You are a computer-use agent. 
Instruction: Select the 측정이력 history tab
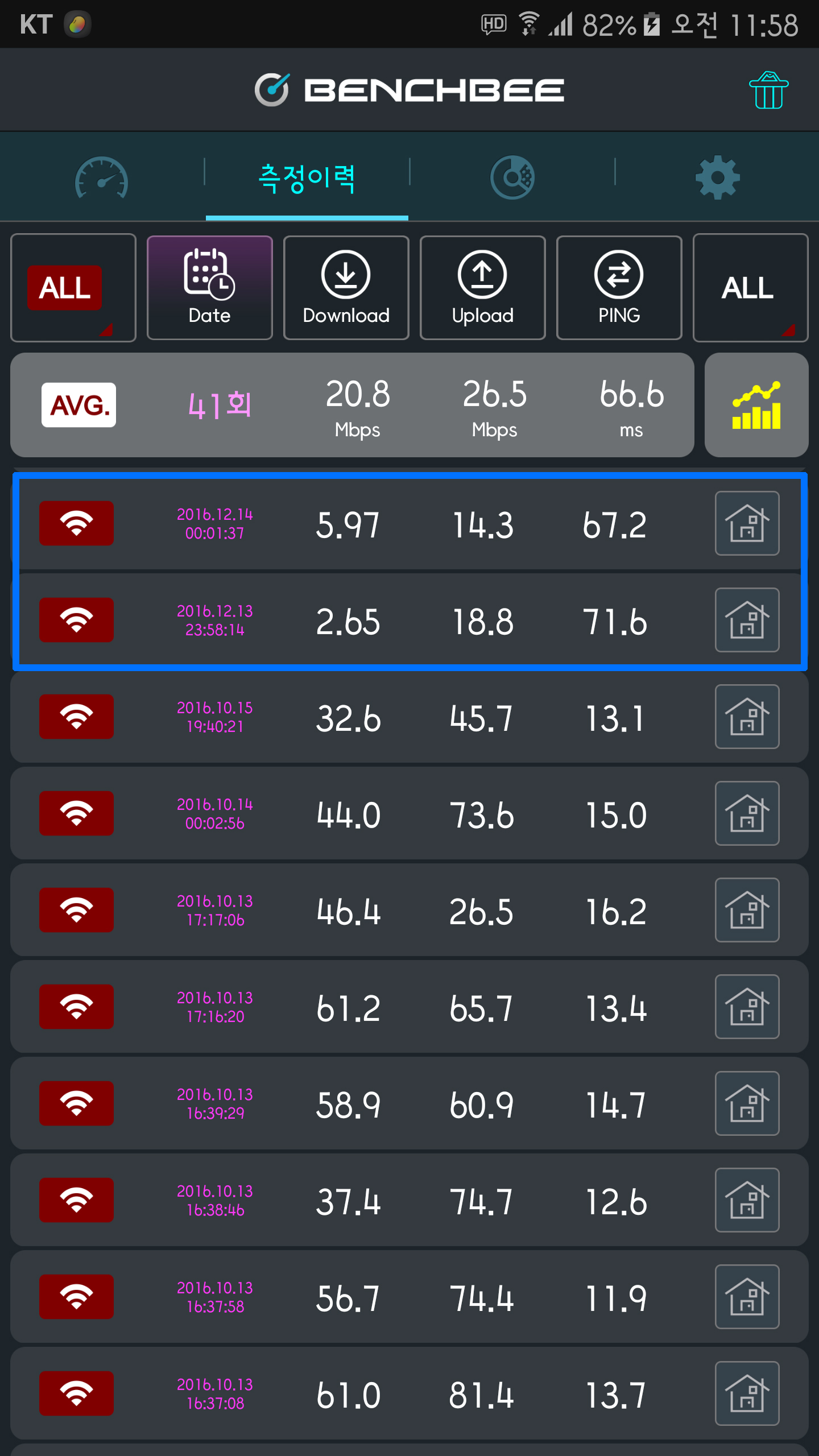tap(307, 178)
